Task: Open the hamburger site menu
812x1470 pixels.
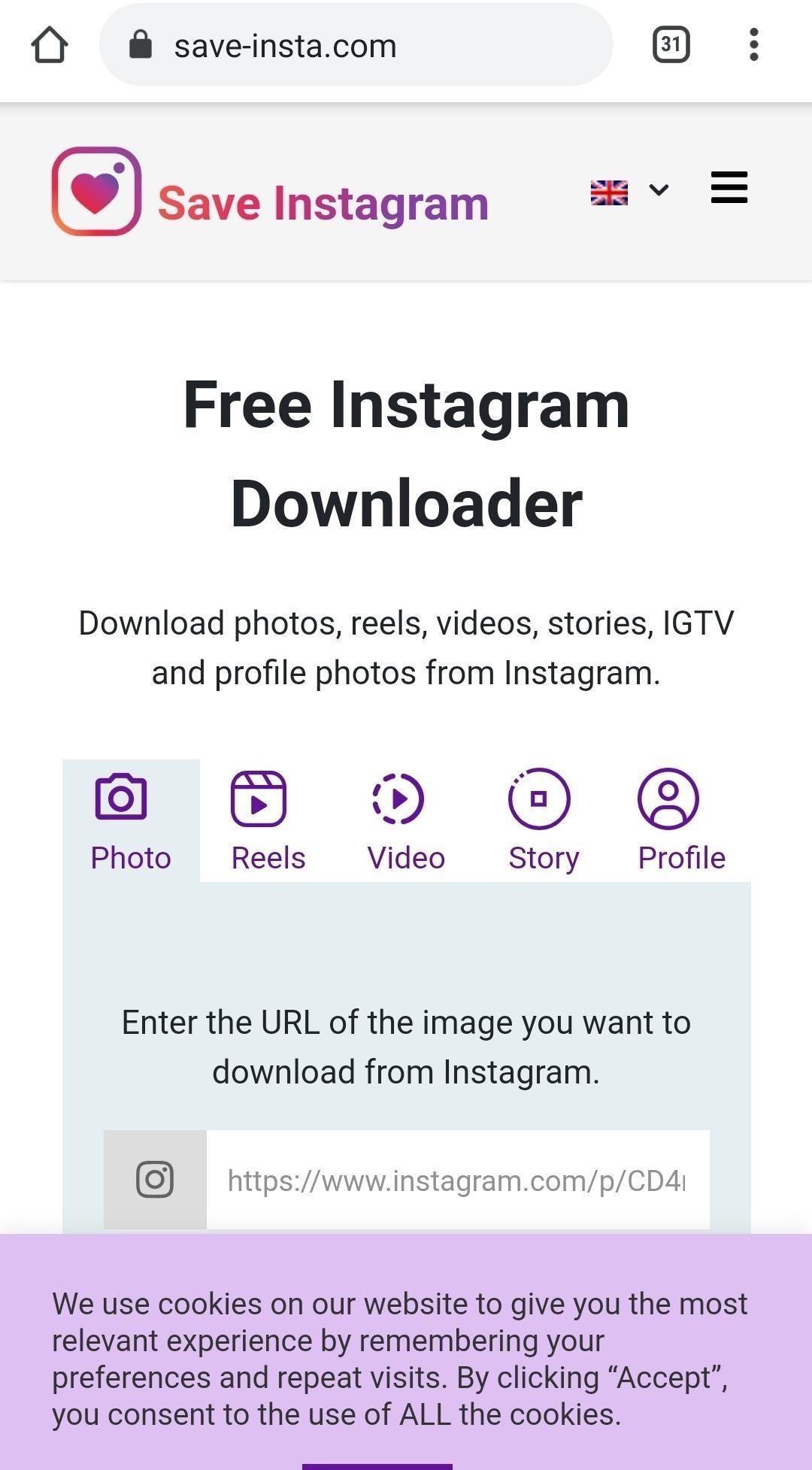Action: tap(729, 188)
